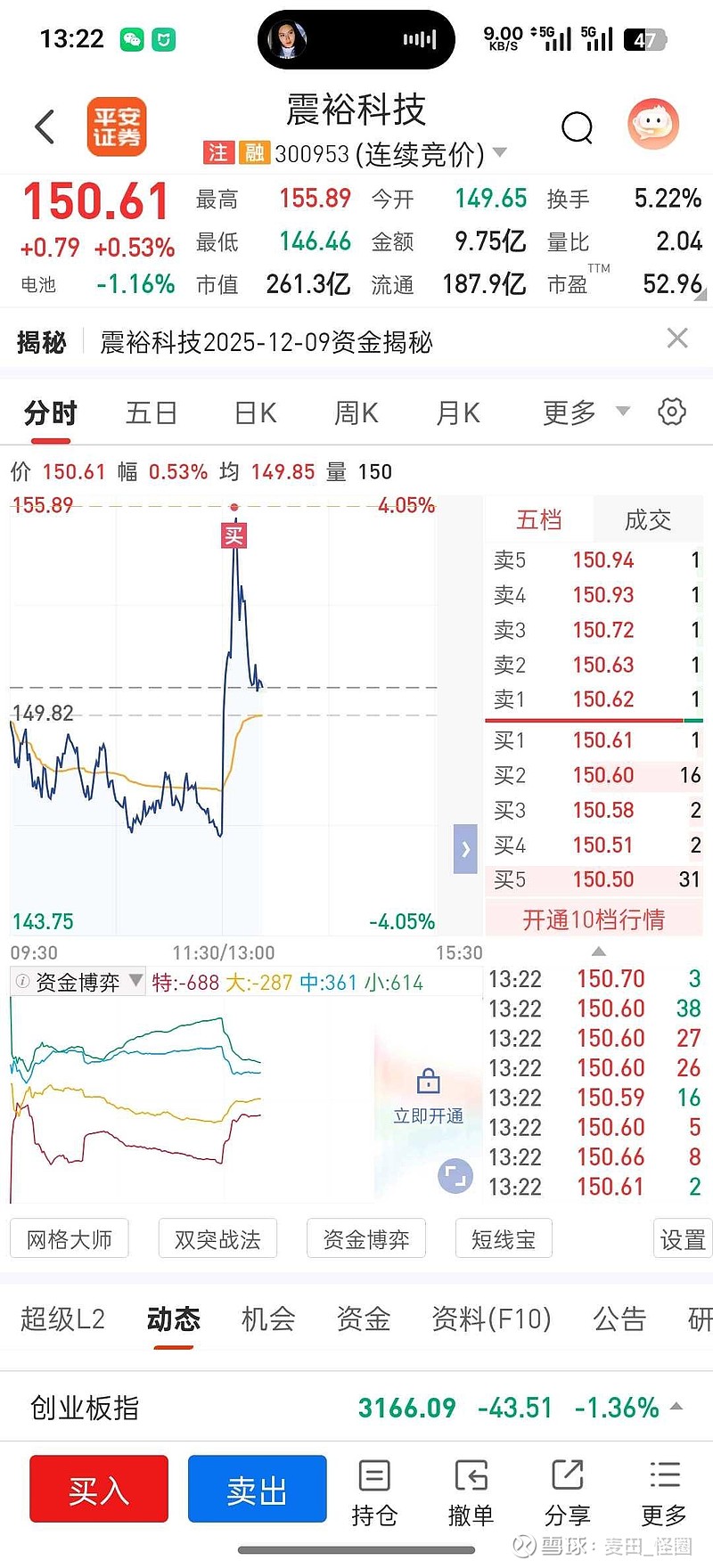Tap the blue 卖出 button
The image size is (713, 1568).
(x=257, y=1489)
